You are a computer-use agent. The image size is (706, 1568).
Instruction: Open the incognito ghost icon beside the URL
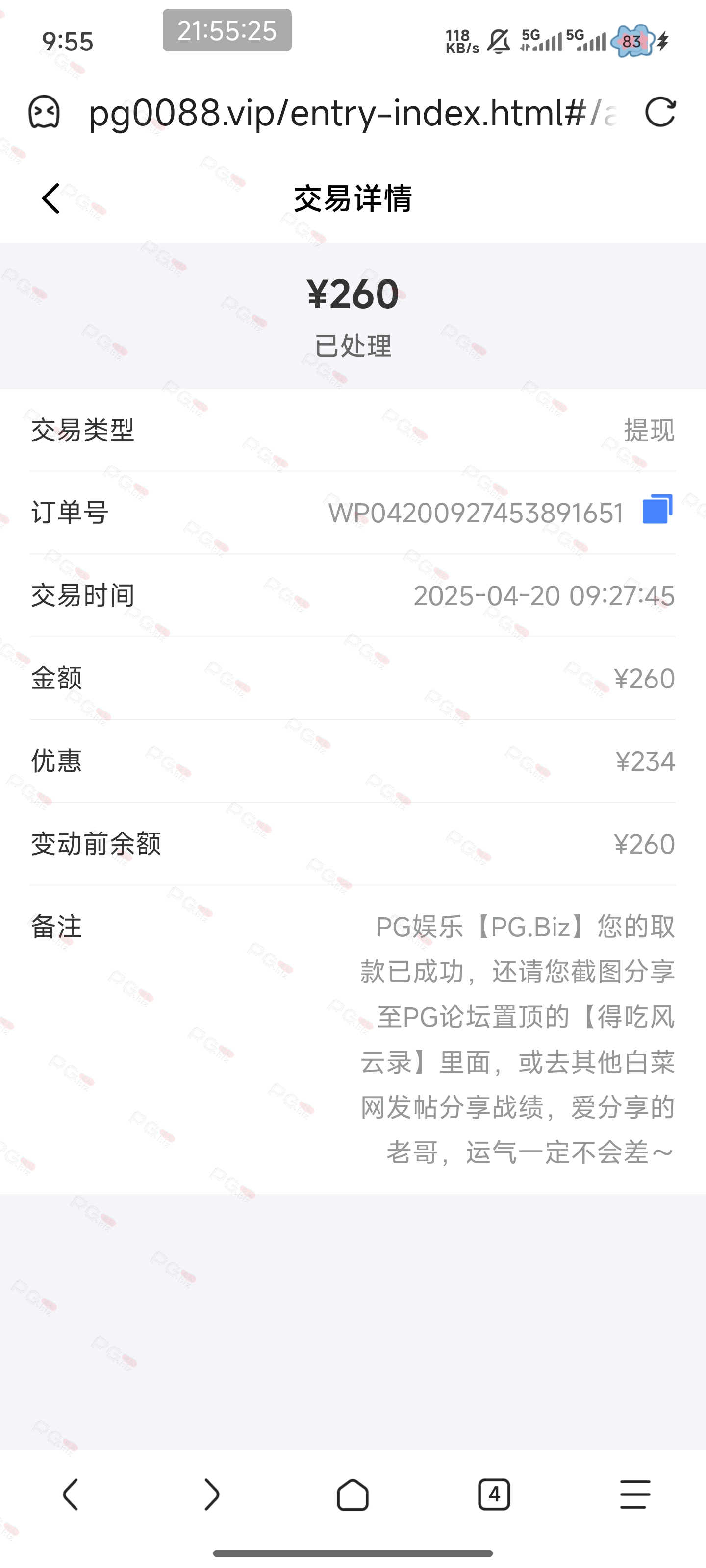[x=45, y=113]
